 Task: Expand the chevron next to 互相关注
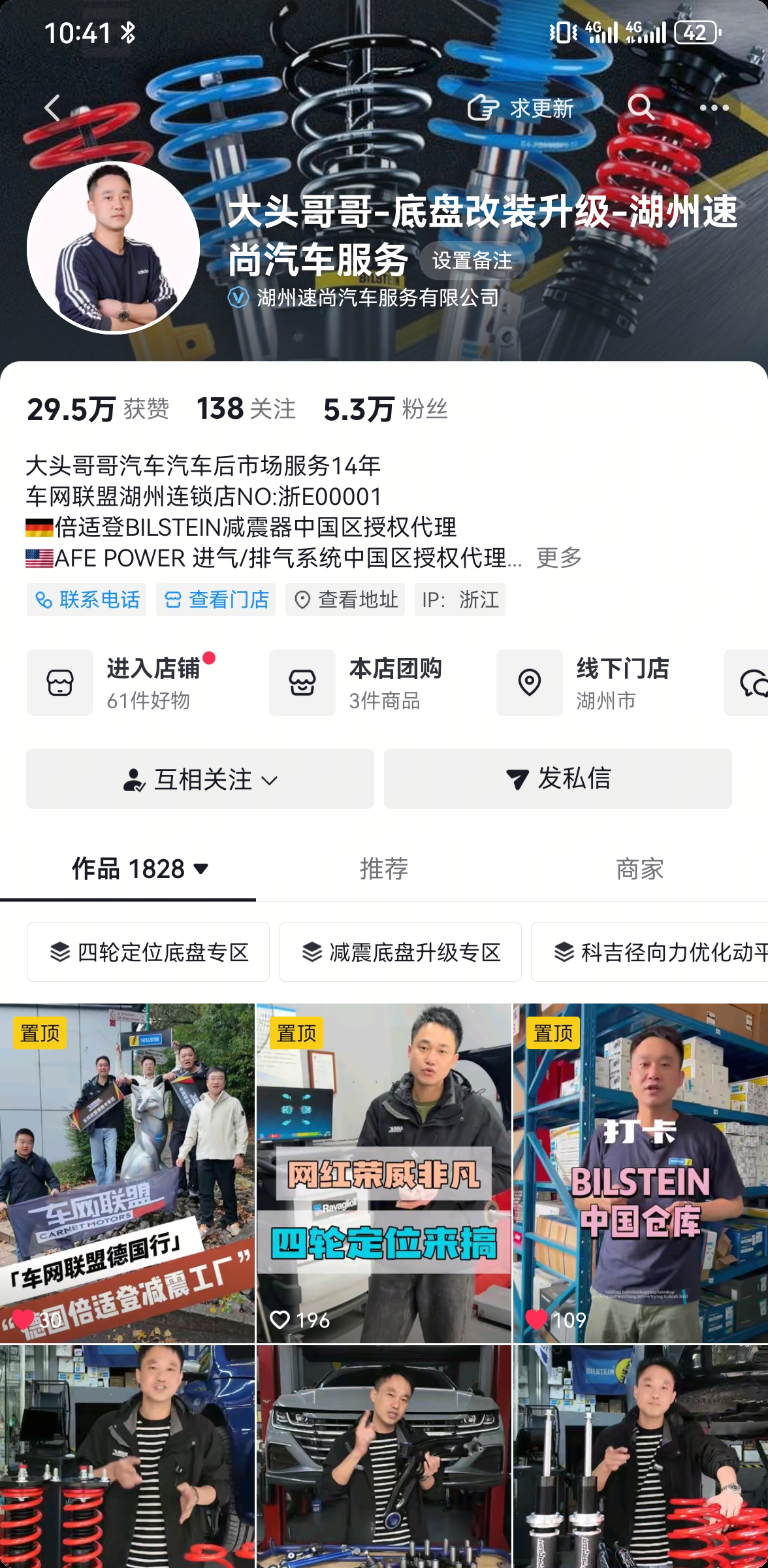[x=270, y=779]
